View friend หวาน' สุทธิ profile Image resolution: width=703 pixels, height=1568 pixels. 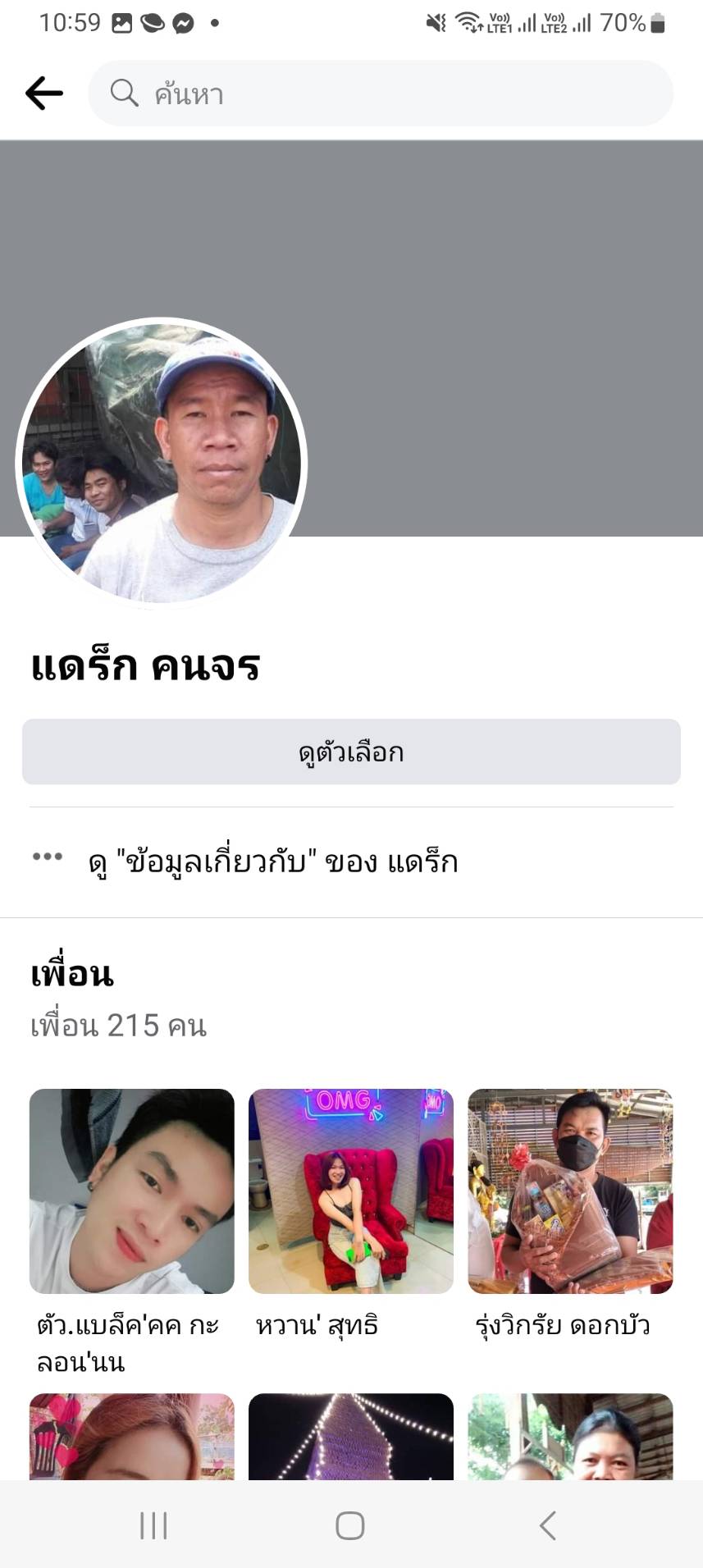tap(351, 1191)
